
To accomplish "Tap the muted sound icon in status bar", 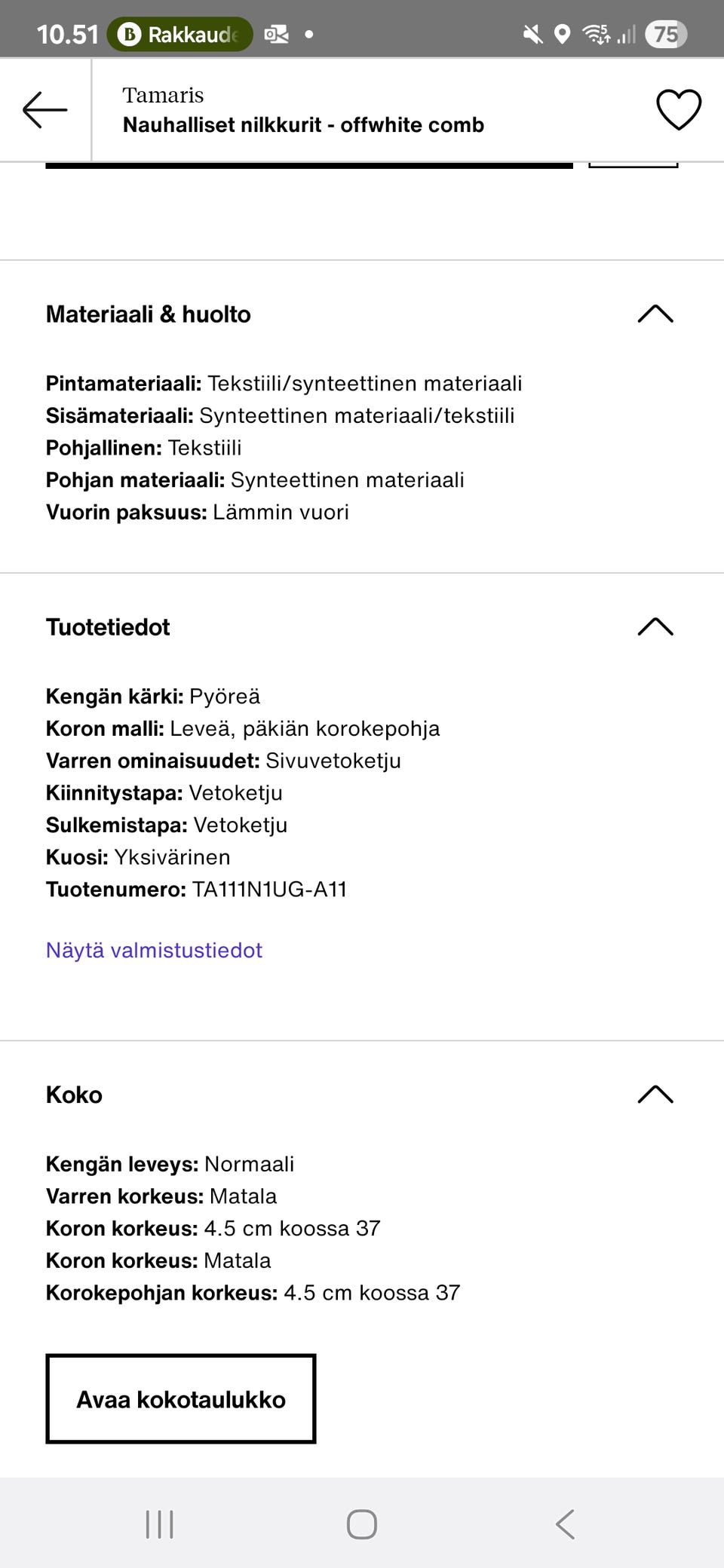I will [x=534, y=33].
